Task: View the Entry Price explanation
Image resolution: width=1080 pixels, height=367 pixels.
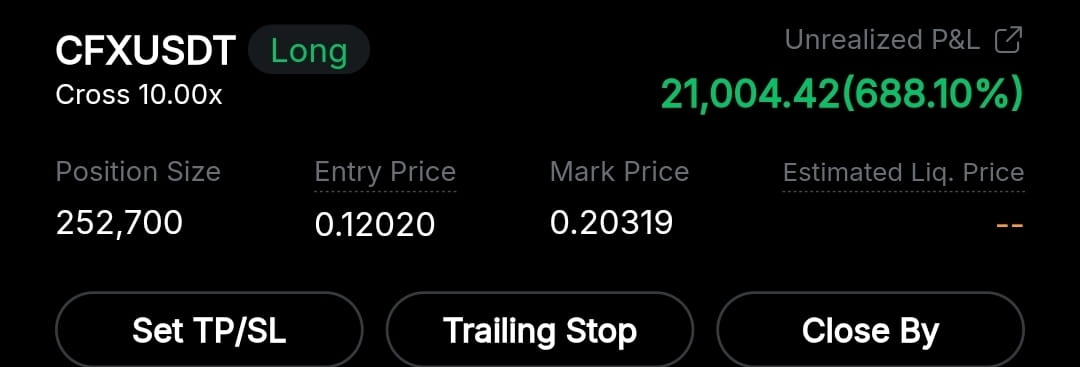Action: tap(385, 172)
